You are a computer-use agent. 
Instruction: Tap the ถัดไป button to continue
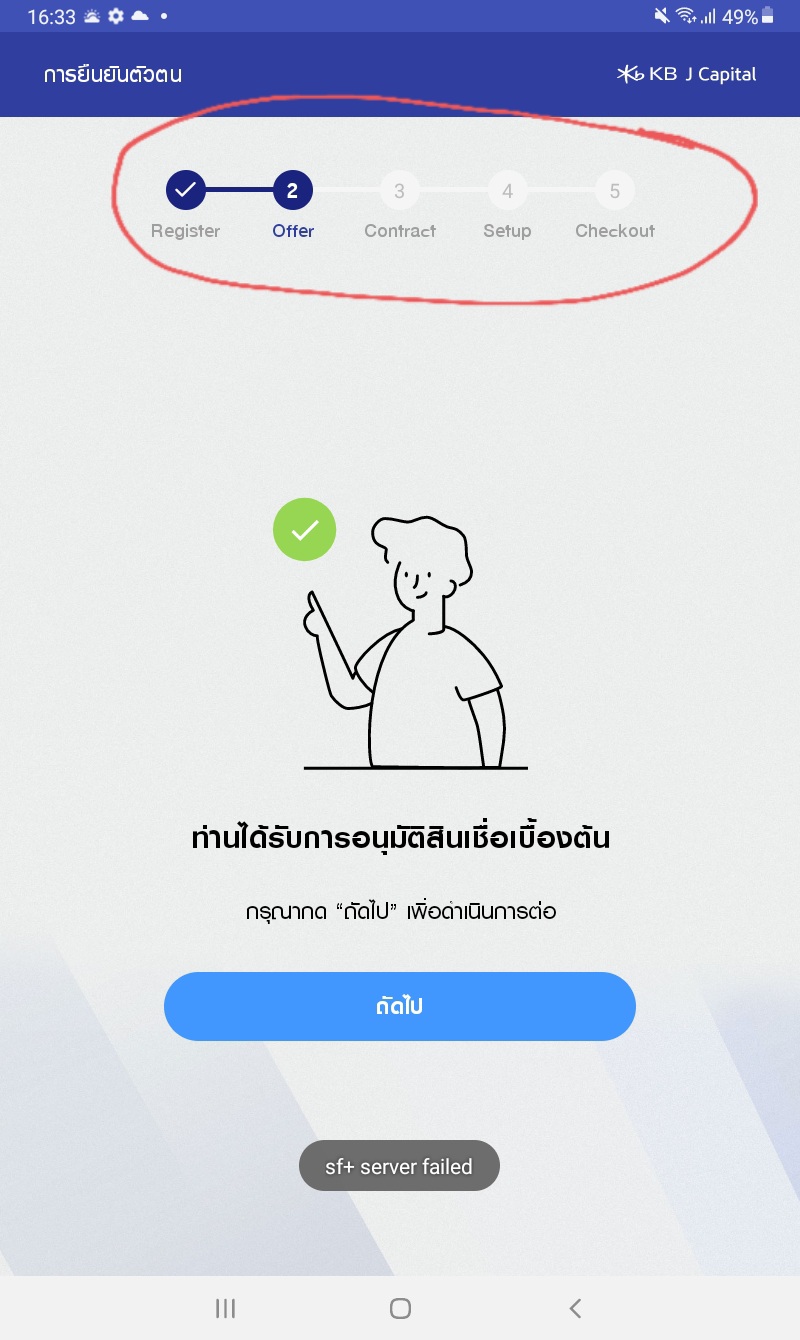tap(400, 1006)
